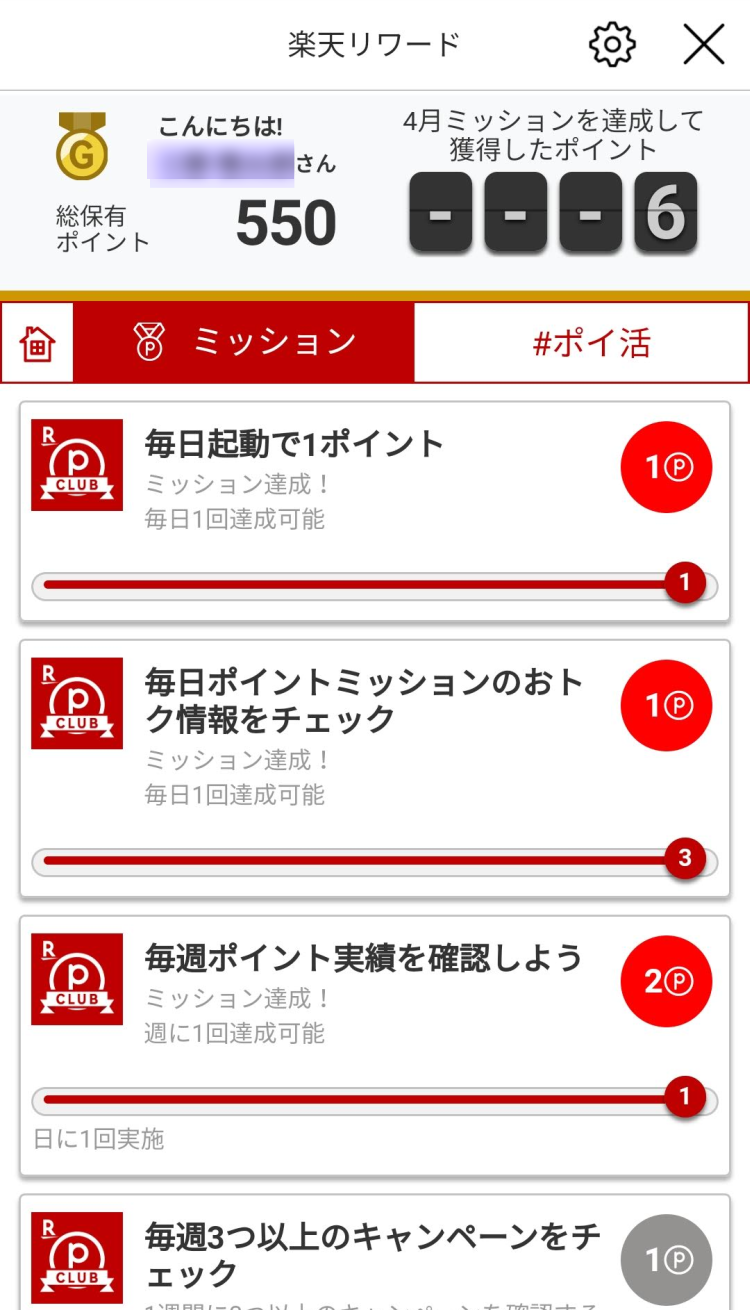Close the 楽天リワード screen
Viewport: 750px width, 1310px height.
[704, 45]
